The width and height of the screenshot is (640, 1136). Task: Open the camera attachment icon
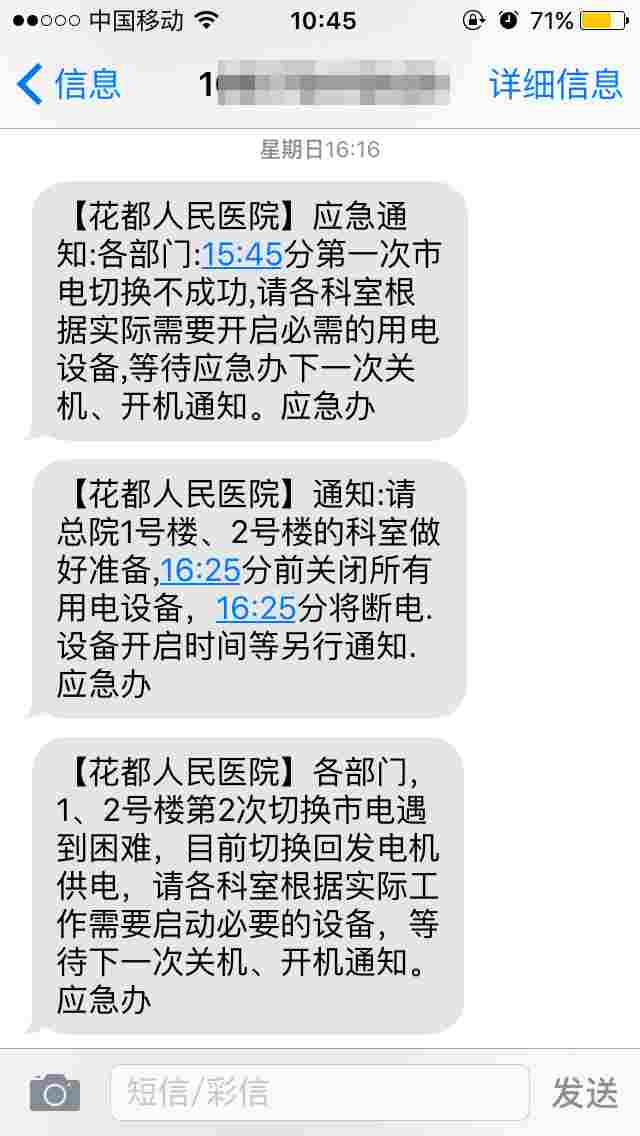click(x=54, y=1093)
